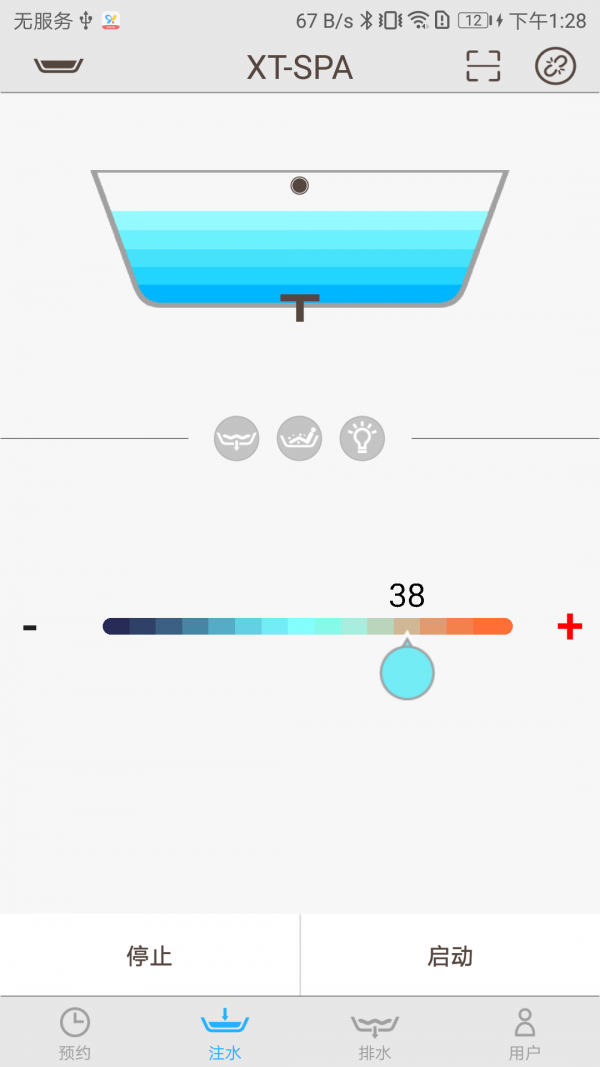Increase temperature with red plus button
The width and height of the screenshot is (600, 1067).
[569, 627]
